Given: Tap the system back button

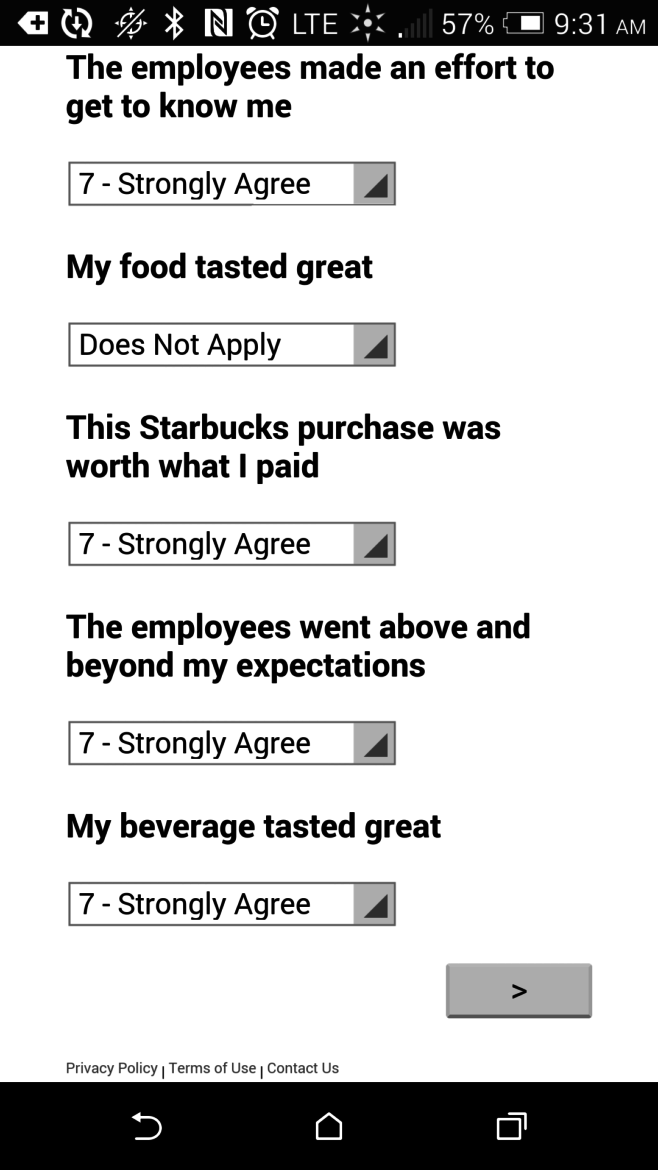Looking at the screenshot, I should point(147,1126).
